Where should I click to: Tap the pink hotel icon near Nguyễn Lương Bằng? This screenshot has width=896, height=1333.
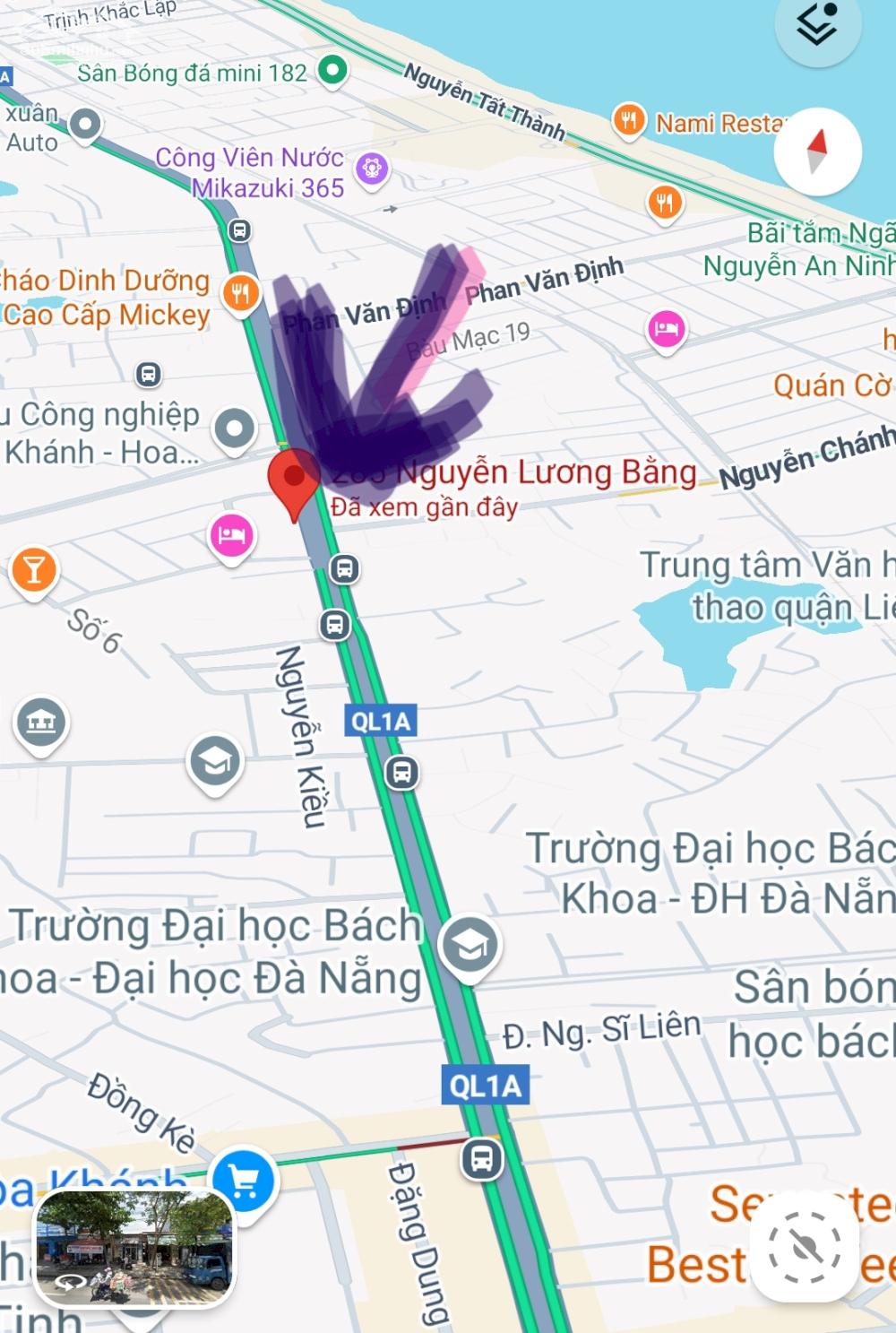(x=230, y=537)
